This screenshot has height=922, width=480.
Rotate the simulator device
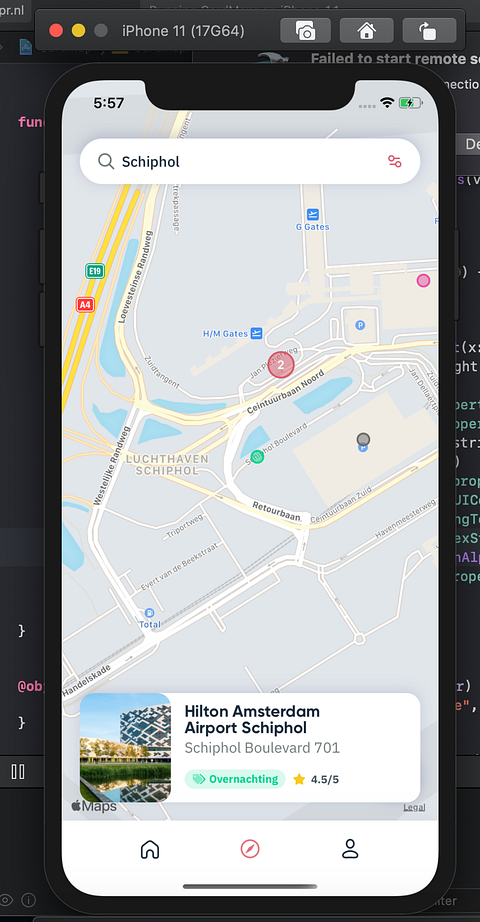click(429, 31)
